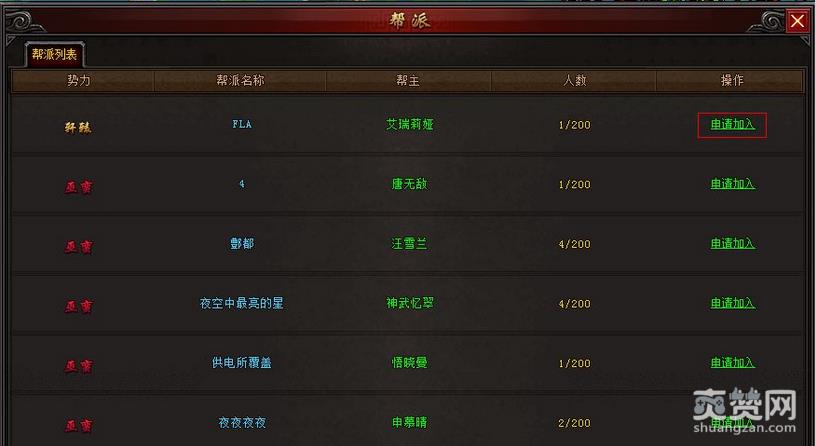Select the 帮派列表 tab
The height and width of the screenshot is (446, 815).
tap(54, 54)
